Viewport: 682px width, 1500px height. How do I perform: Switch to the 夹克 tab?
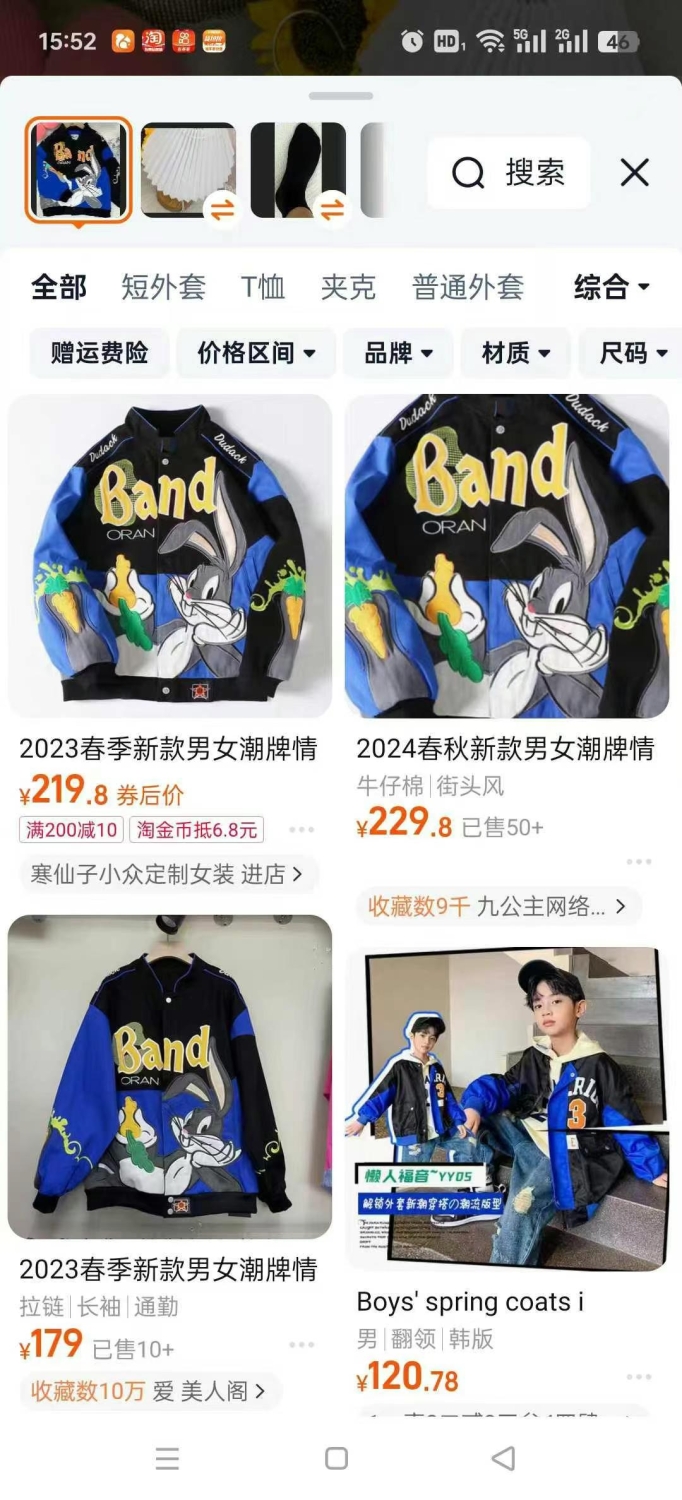(348, 288)
